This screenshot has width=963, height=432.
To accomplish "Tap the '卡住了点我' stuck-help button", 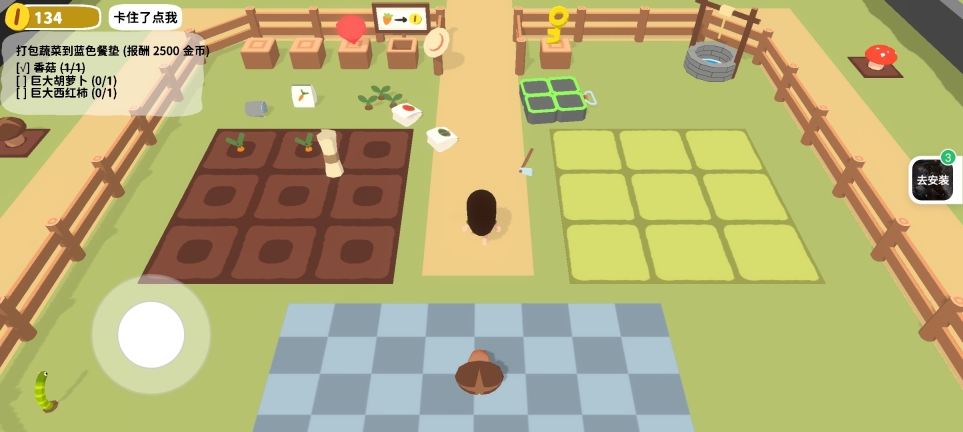I will coord(145,17).
